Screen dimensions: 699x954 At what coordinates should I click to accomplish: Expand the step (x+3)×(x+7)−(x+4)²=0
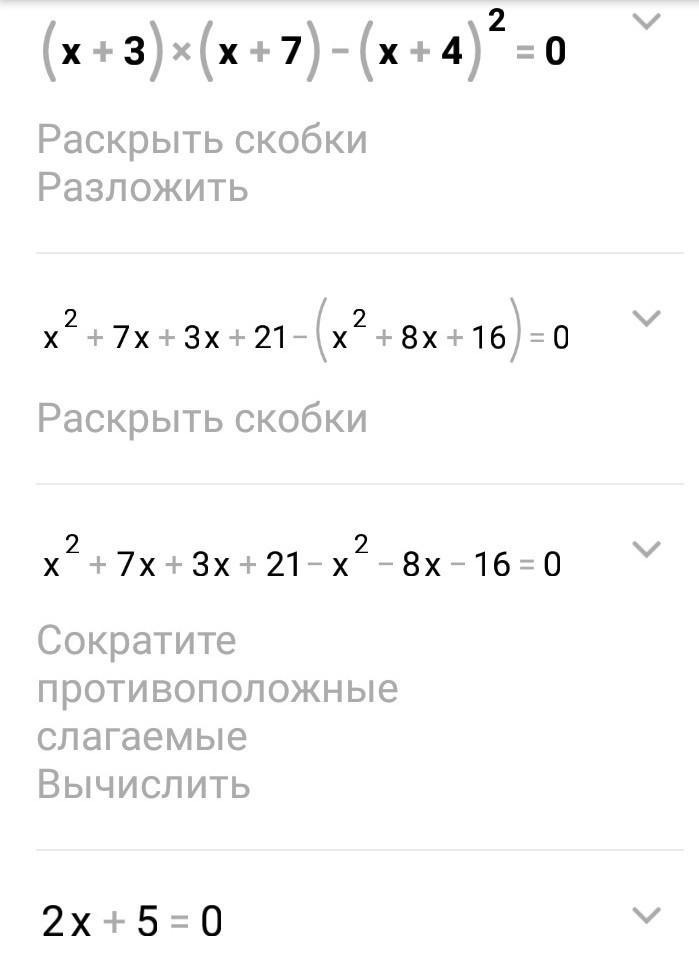648,21
